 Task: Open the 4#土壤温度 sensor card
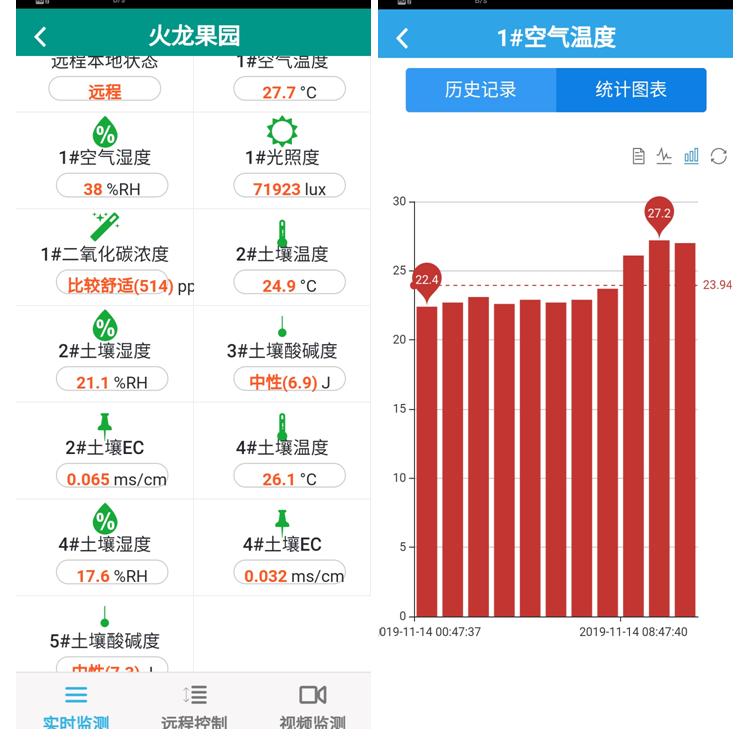click(x=282, y=448)
